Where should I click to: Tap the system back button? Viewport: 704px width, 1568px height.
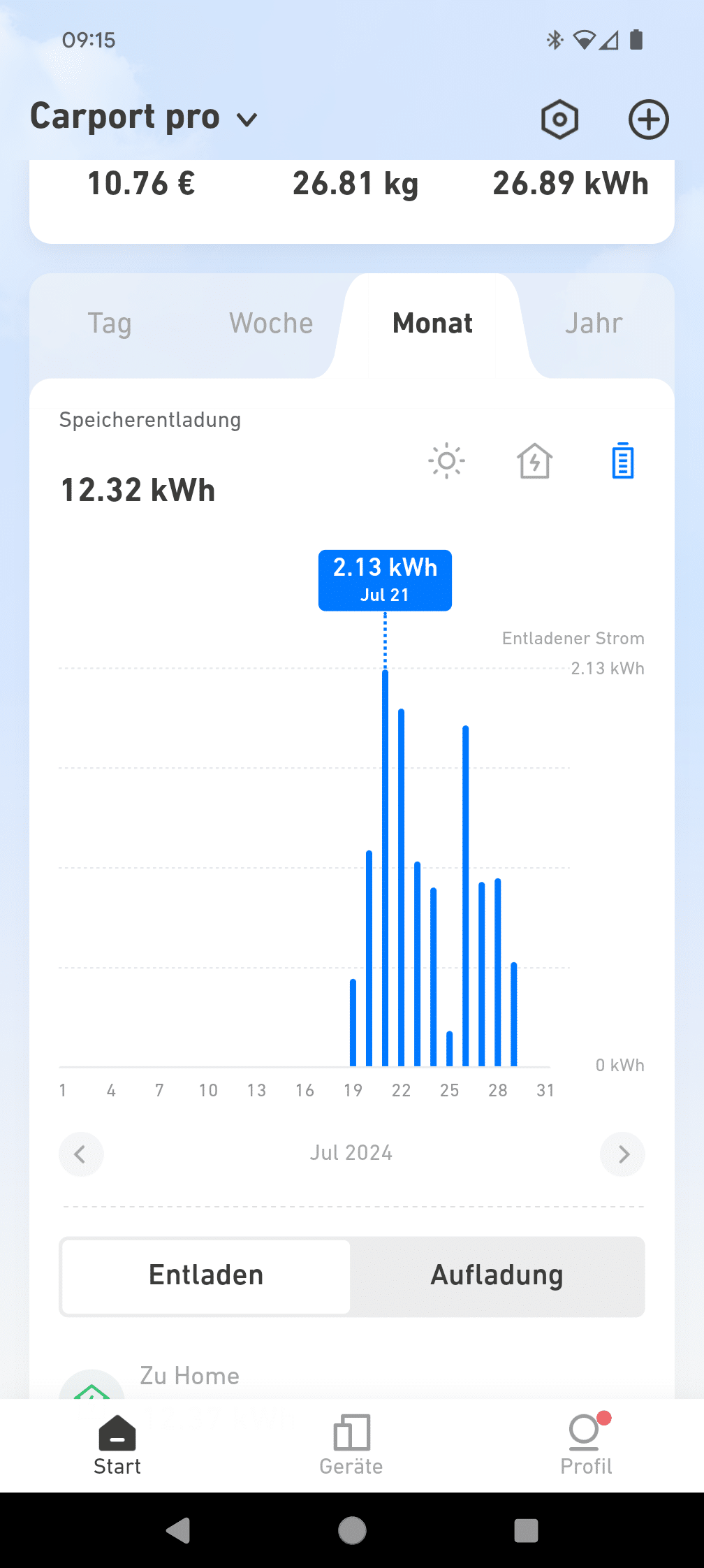(179, 1530)
